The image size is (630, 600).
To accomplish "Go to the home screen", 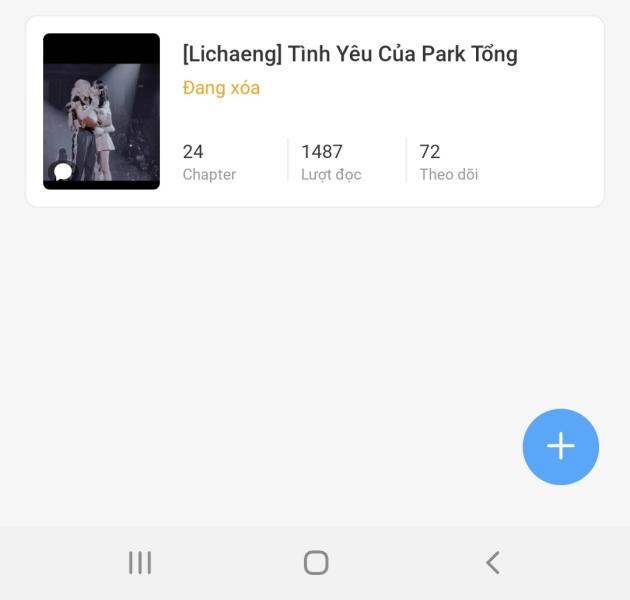I will (316, 563).
